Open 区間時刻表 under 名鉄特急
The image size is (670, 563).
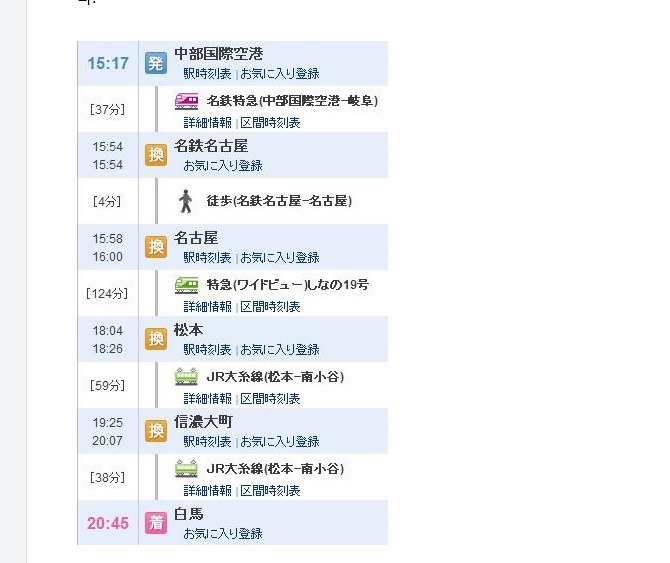271,123
